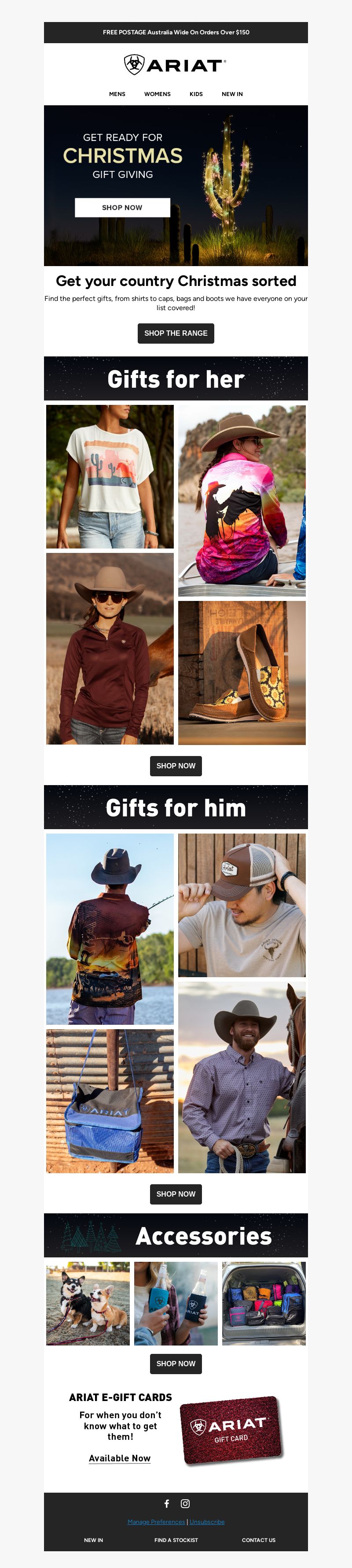The image size is (352, 1568).
Task: Open Ariat's Facebook page
Action: [x=167, y=1504]
